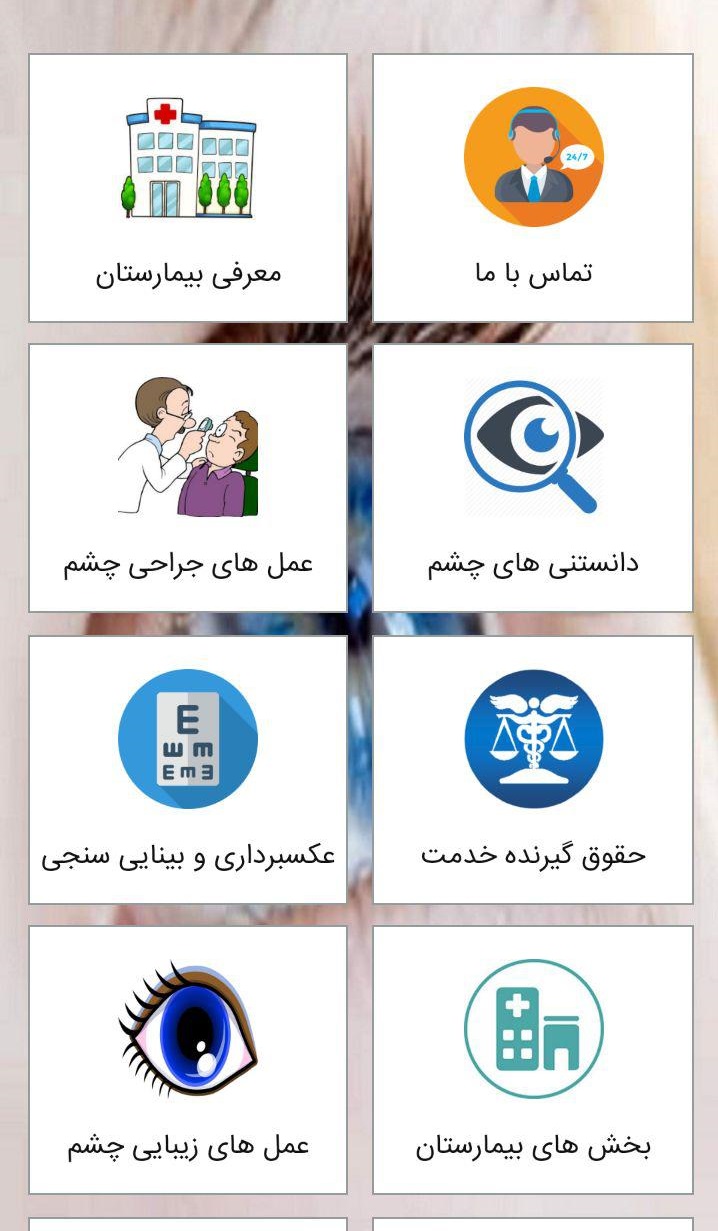
Task: View دانستنی های چشم section
Action: click(x=533, y=478)
